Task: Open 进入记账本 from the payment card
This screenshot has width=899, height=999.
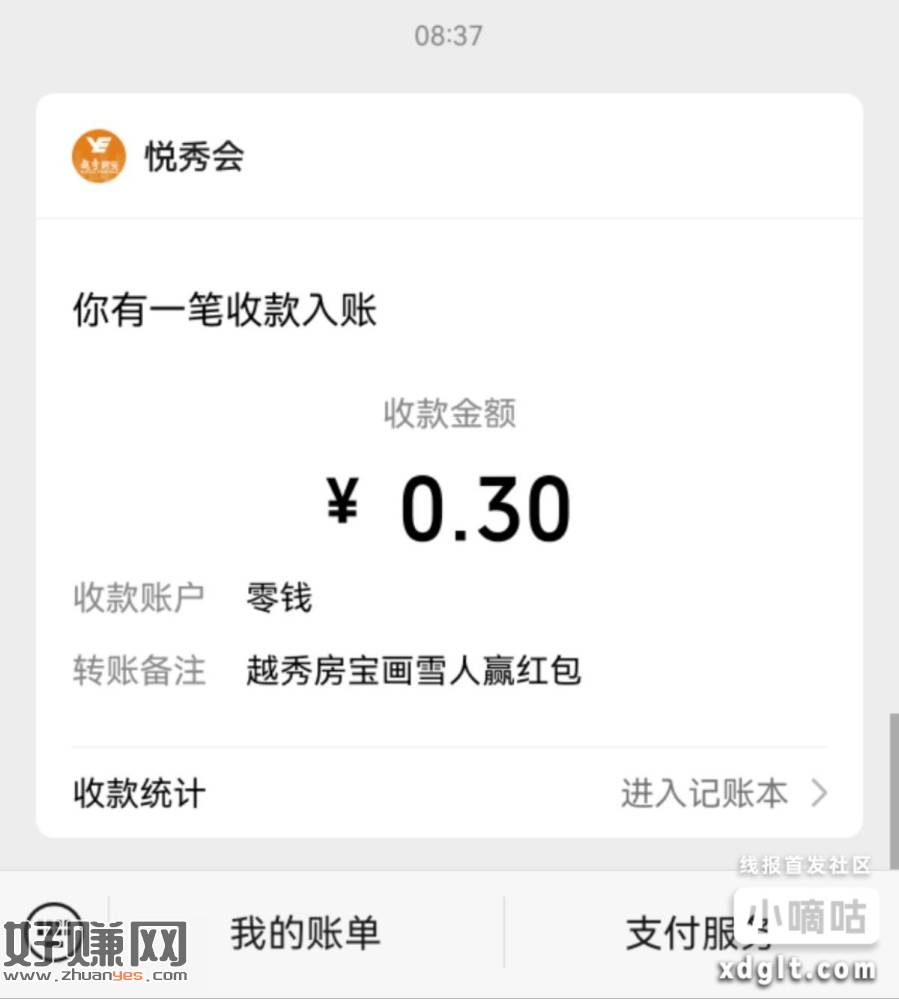Action: 722,794
